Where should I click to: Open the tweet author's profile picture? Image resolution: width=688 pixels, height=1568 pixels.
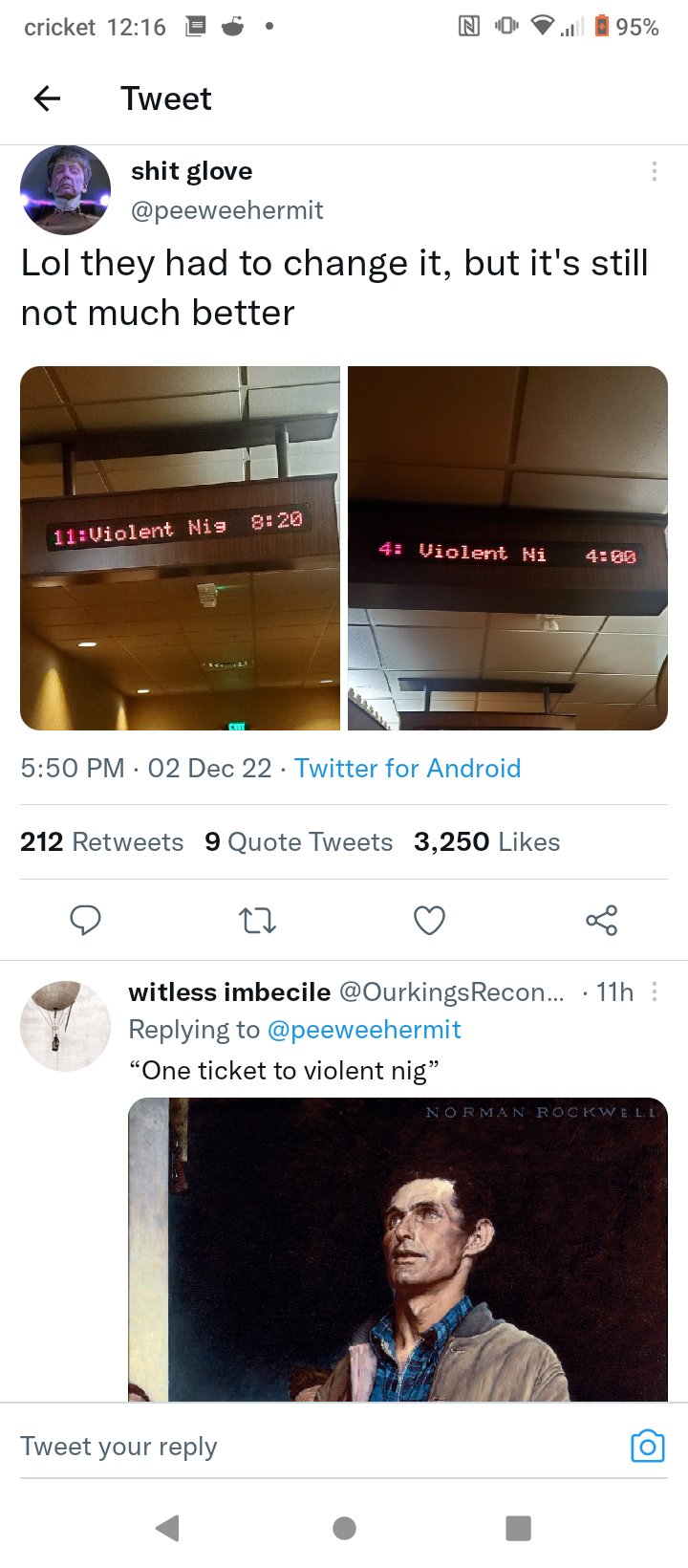[65, 190]
